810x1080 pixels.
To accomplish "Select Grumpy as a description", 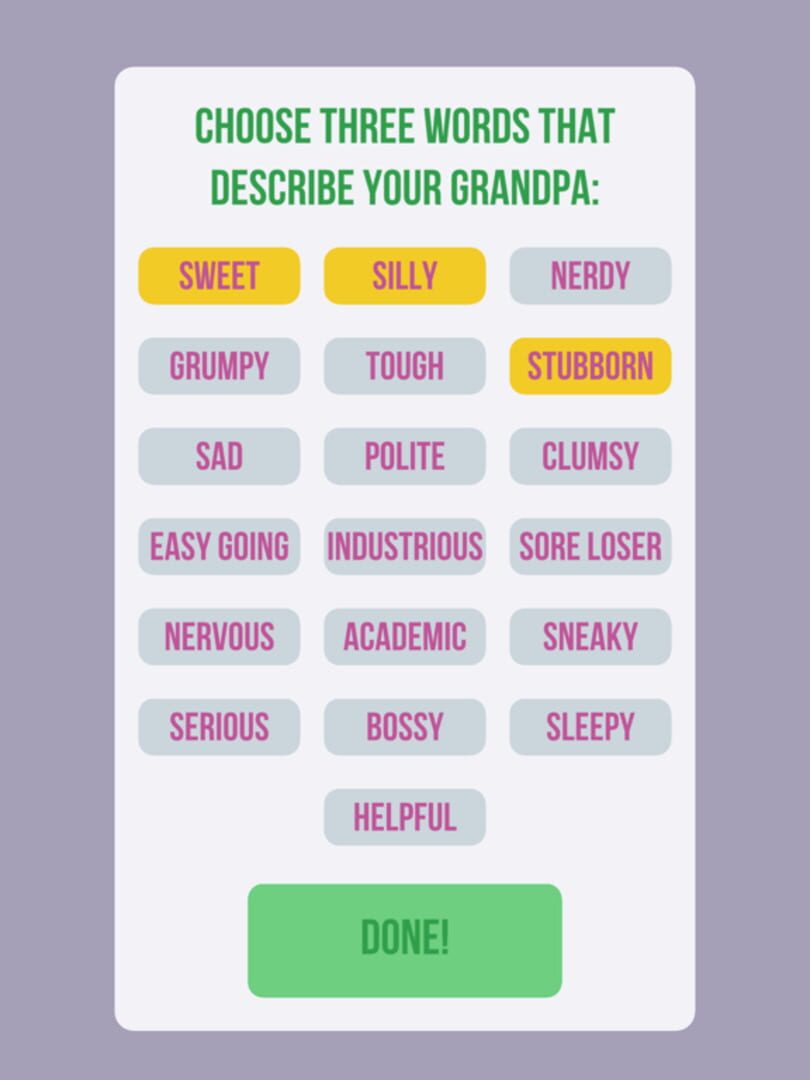I will pyautogui.click(x=219, y=366).
